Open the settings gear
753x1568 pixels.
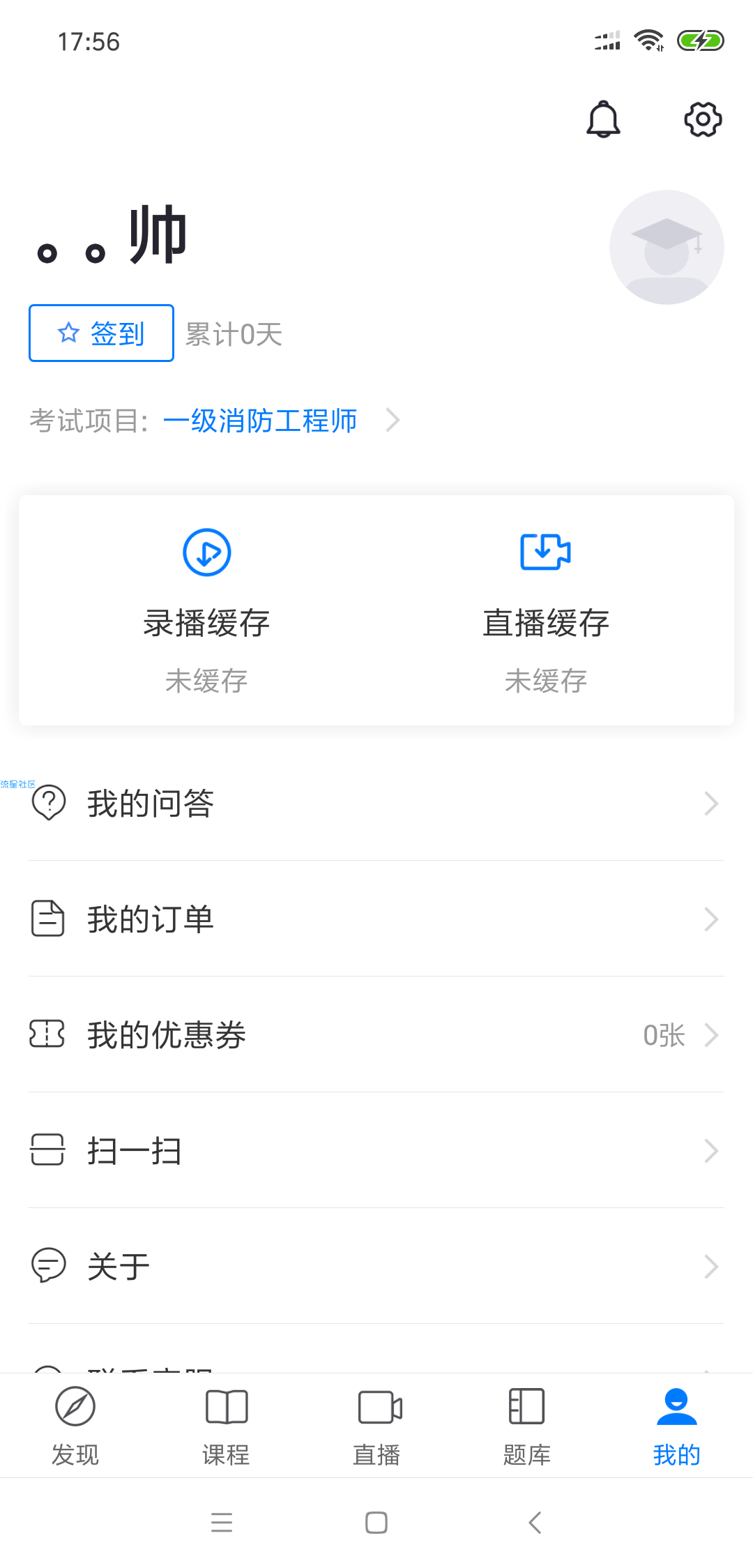pos(702,119)
